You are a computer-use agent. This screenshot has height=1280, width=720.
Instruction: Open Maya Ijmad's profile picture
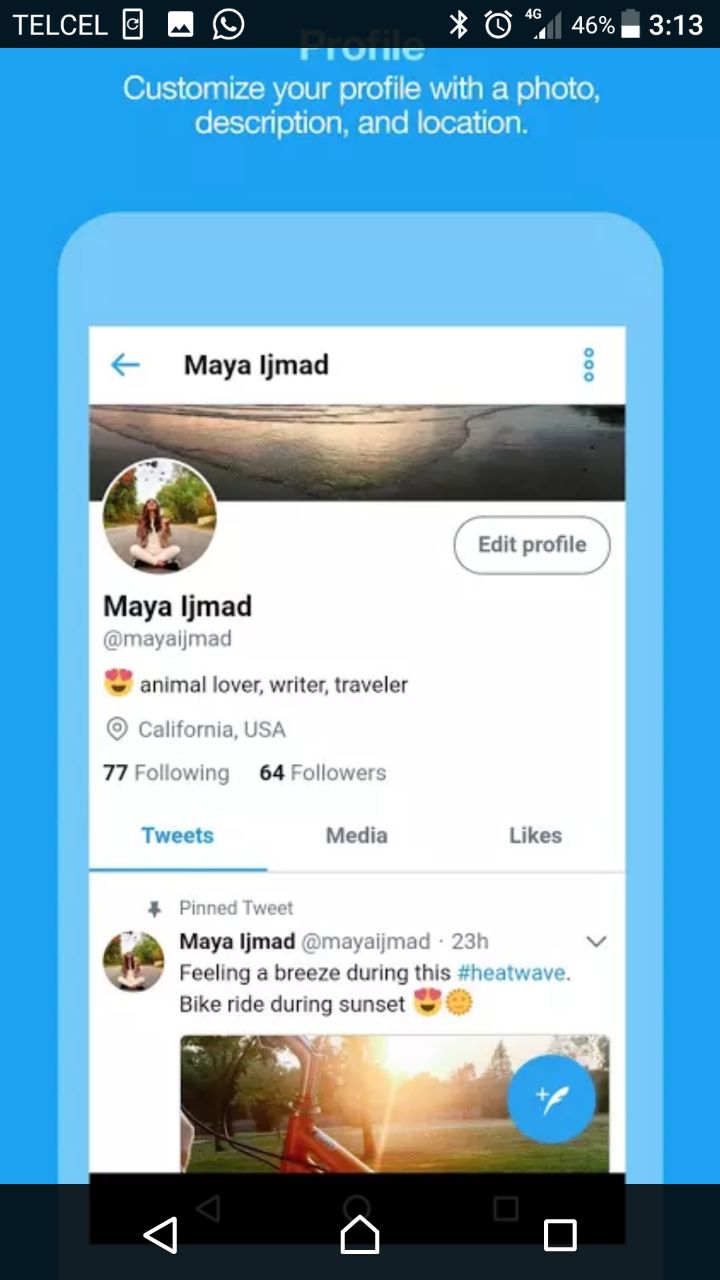click(x=159, y=520)
